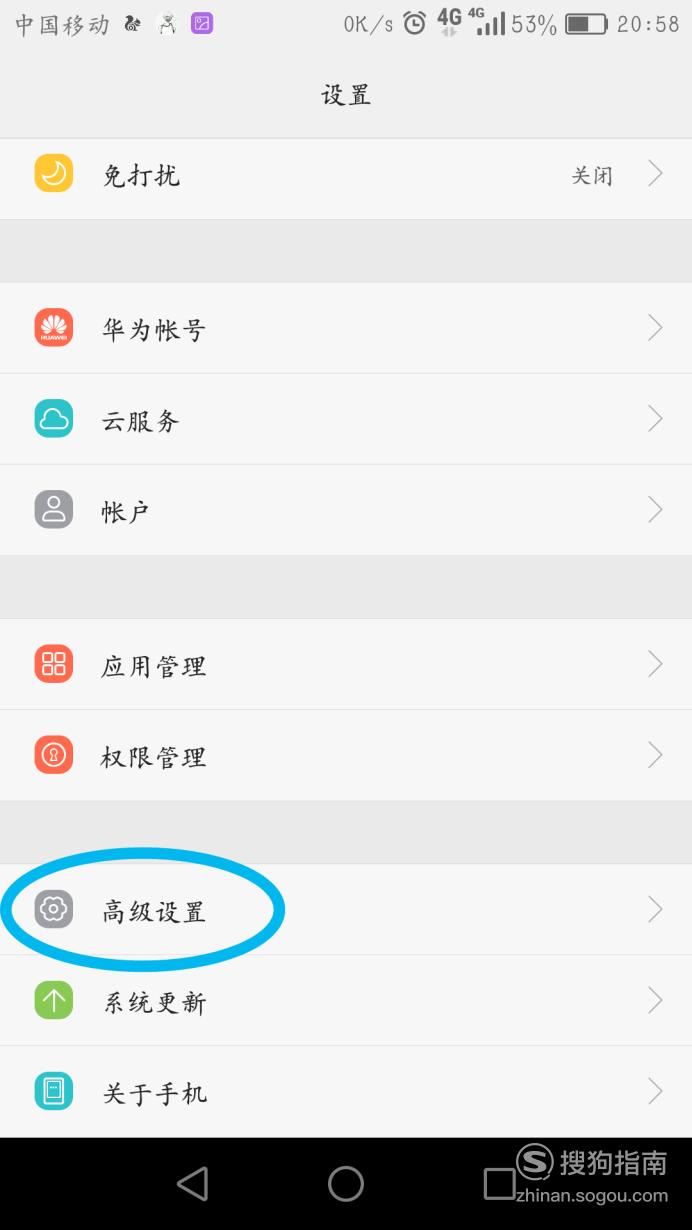Open 关于手机 about phone
692x1230 pixels.
(x=346, y=1092)
